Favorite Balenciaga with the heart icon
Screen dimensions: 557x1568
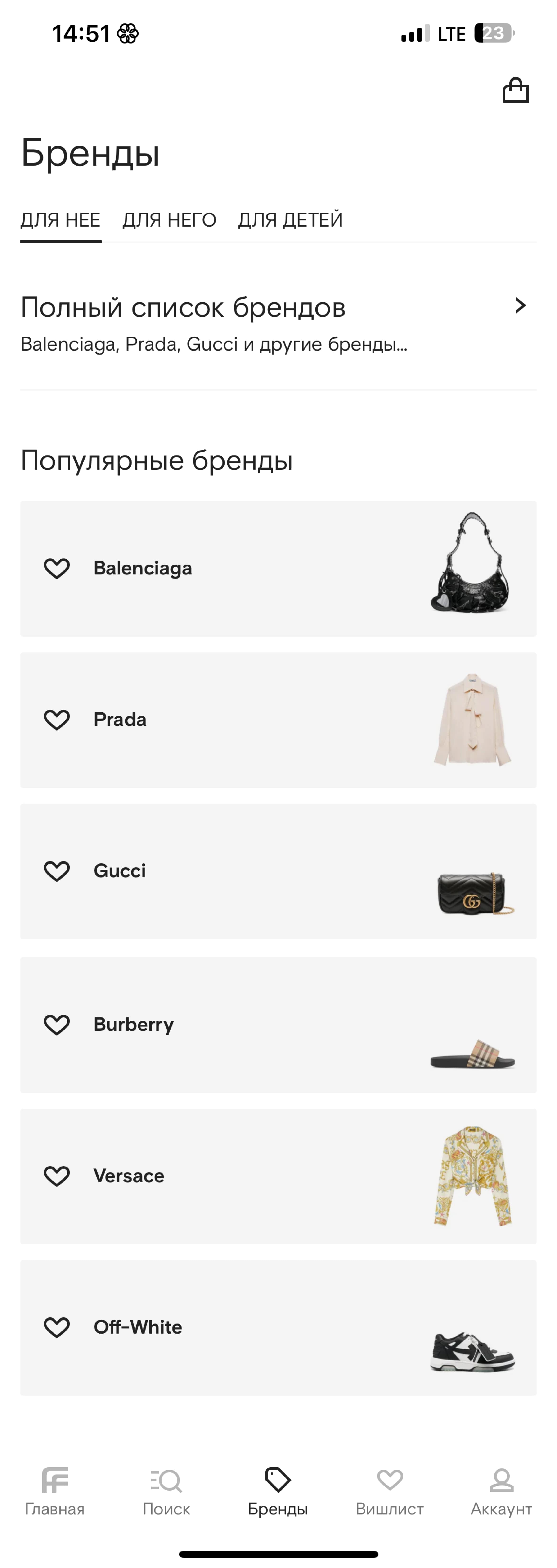[57, 569]
